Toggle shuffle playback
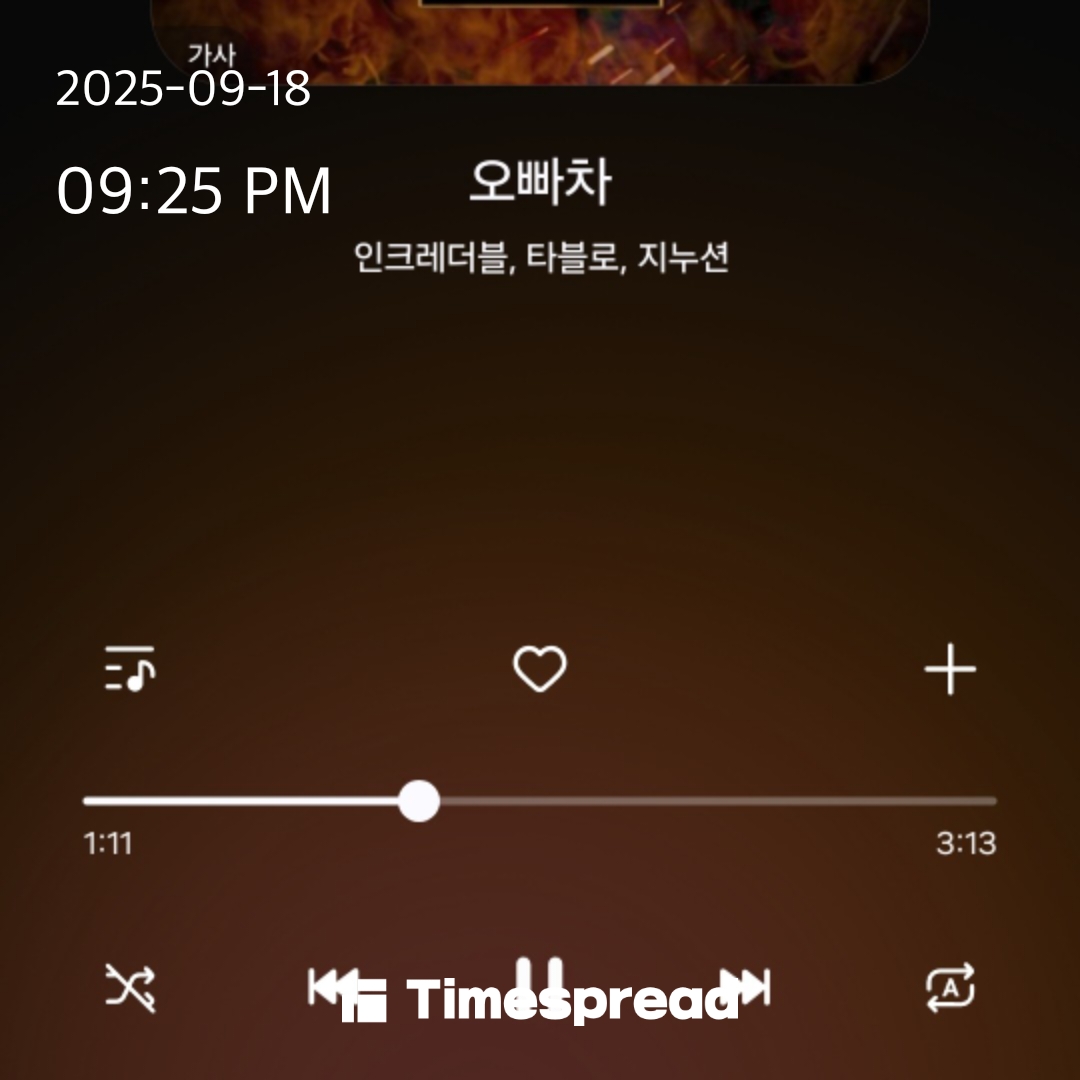 pyautogui.click(x=131, y=988)
